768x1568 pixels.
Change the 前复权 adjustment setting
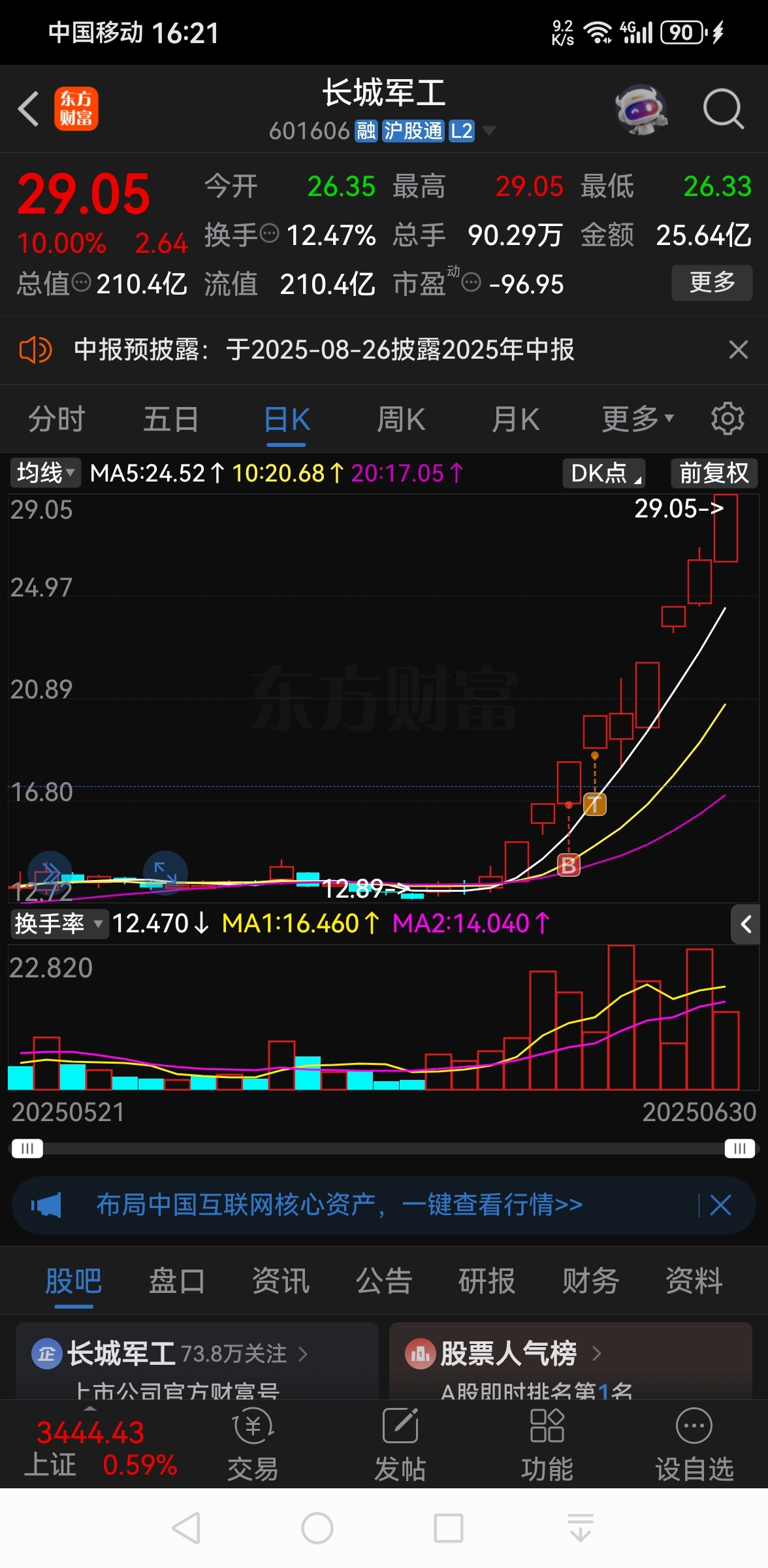714,473
